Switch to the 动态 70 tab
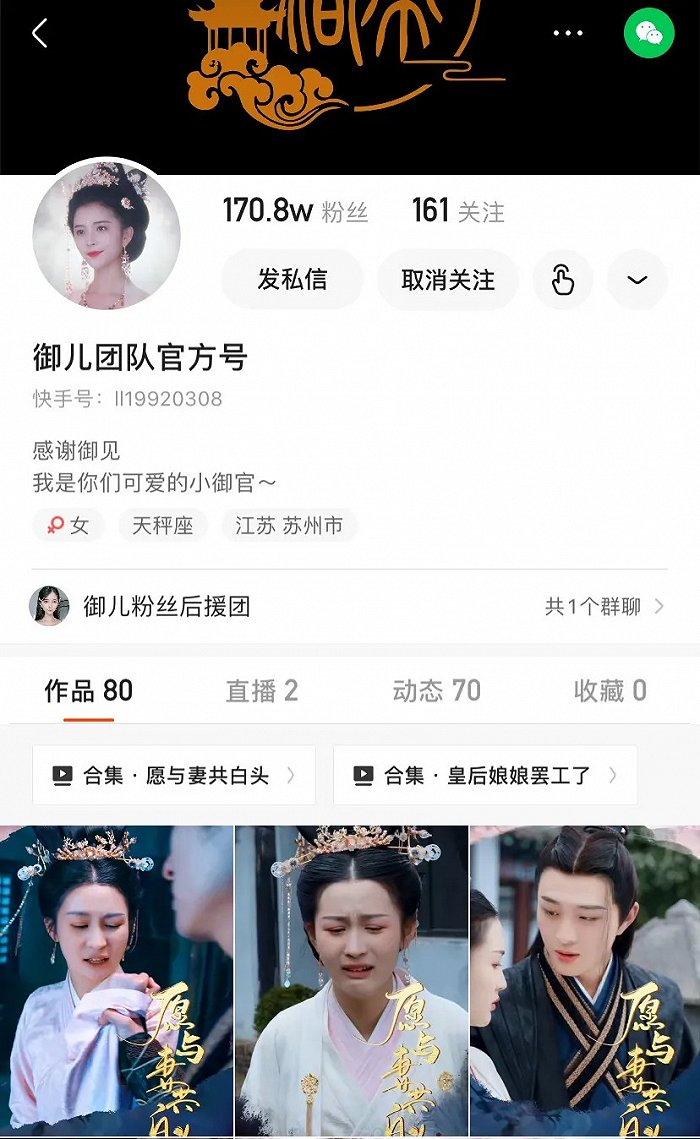Viewport: 700px width, 1139px height. click(436, 691)
